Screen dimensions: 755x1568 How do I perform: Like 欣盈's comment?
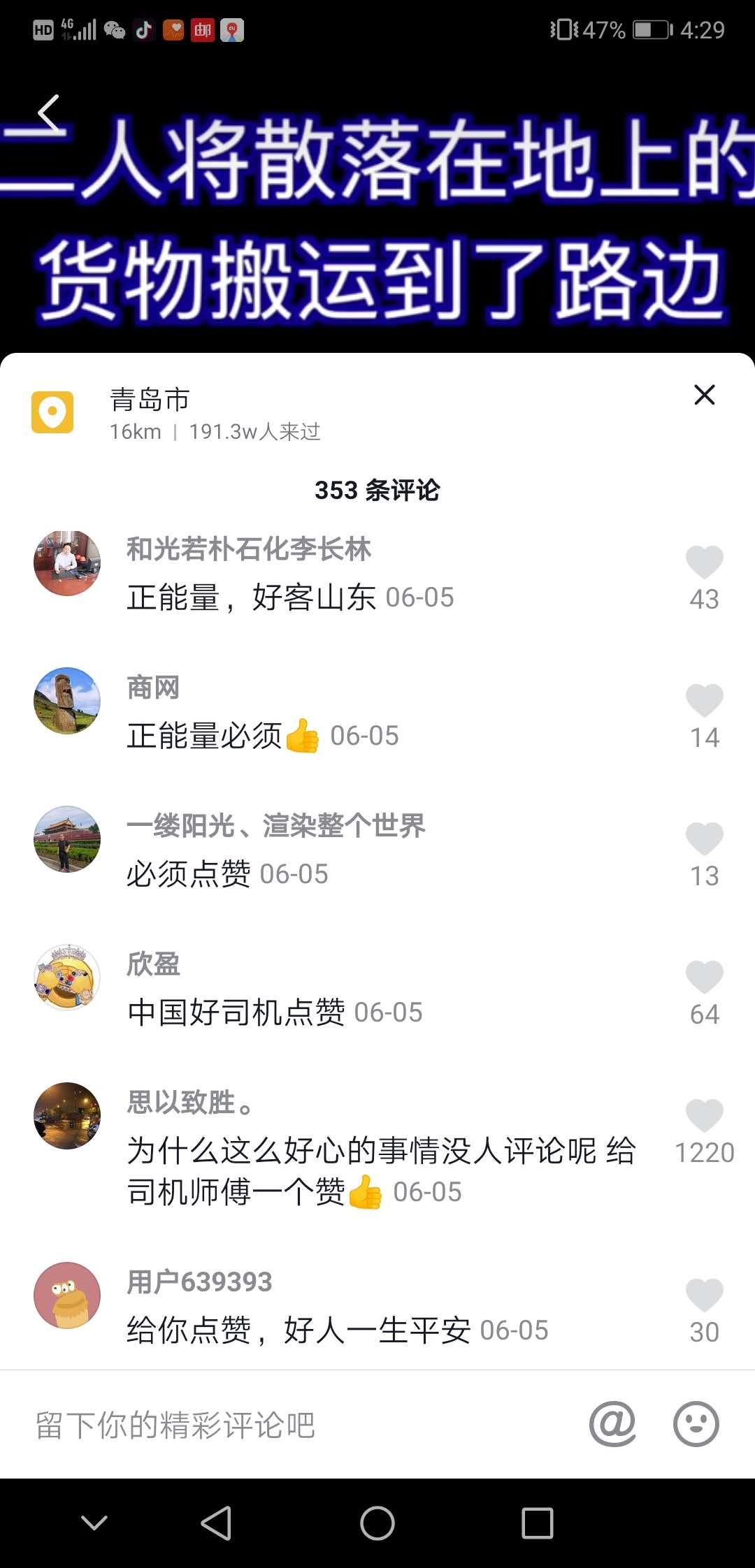coord(704,978)
